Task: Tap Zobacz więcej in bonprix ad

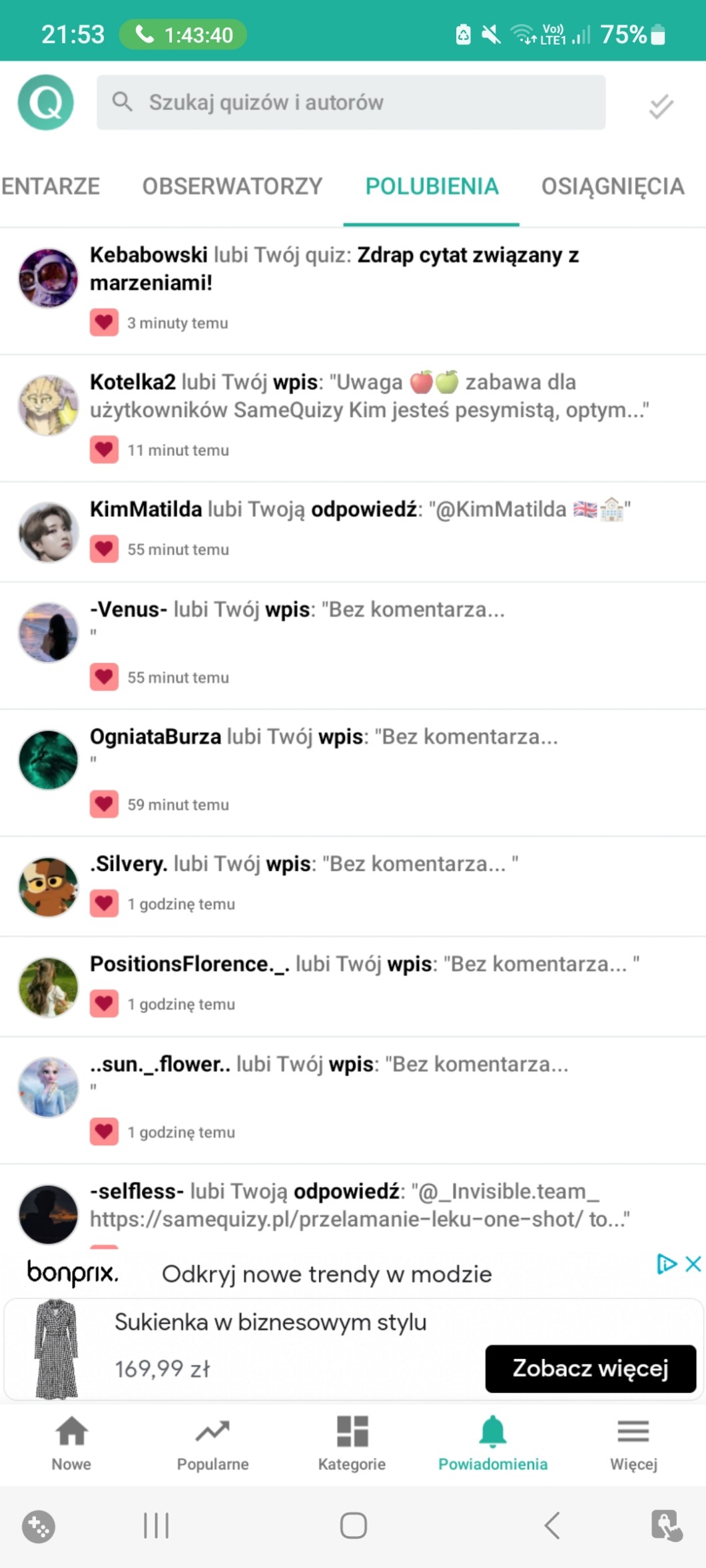Action: (x=590, y=1368)
